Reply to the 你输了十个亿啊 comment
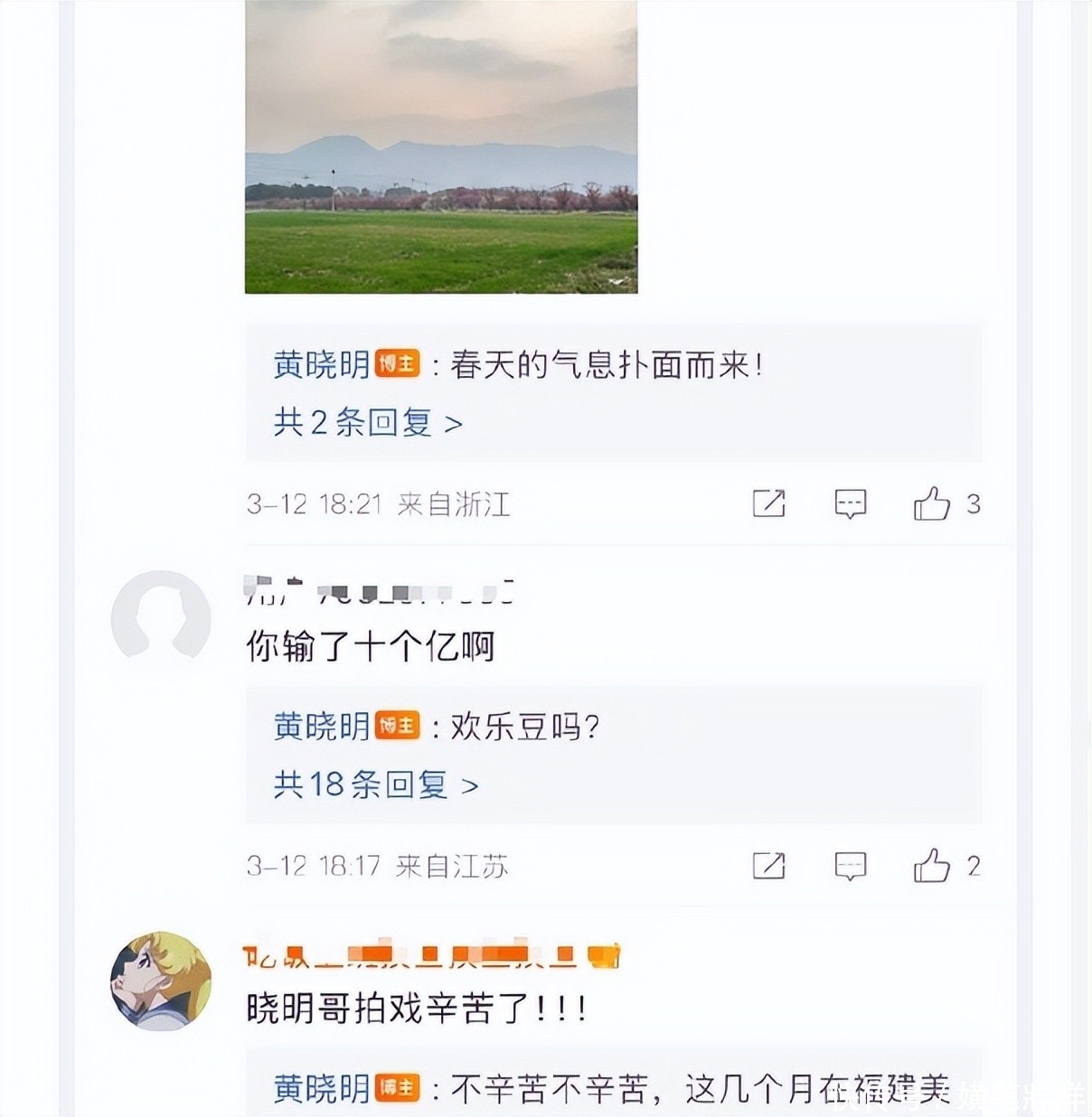Screen dimensions: 1092x1117 [850, 866]
